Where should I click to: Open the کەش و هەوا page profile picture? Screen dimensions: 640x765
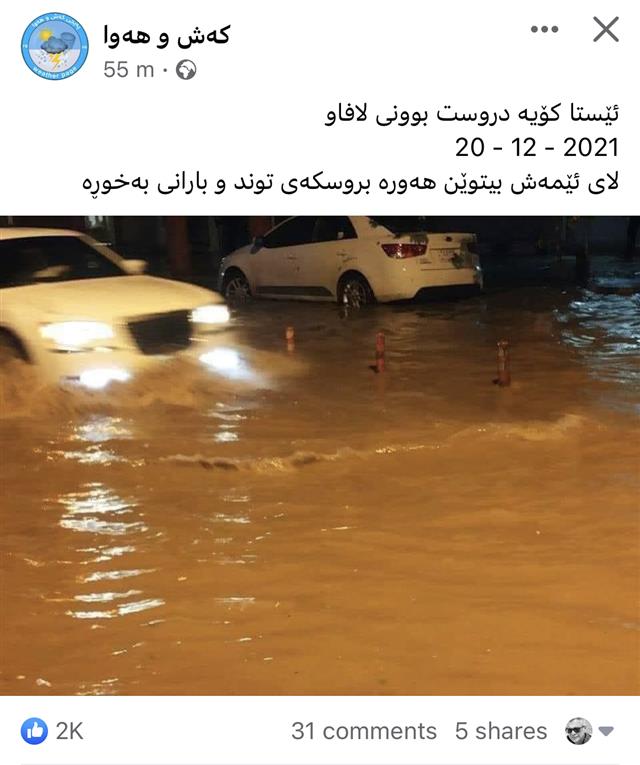[x=55, y=46]
